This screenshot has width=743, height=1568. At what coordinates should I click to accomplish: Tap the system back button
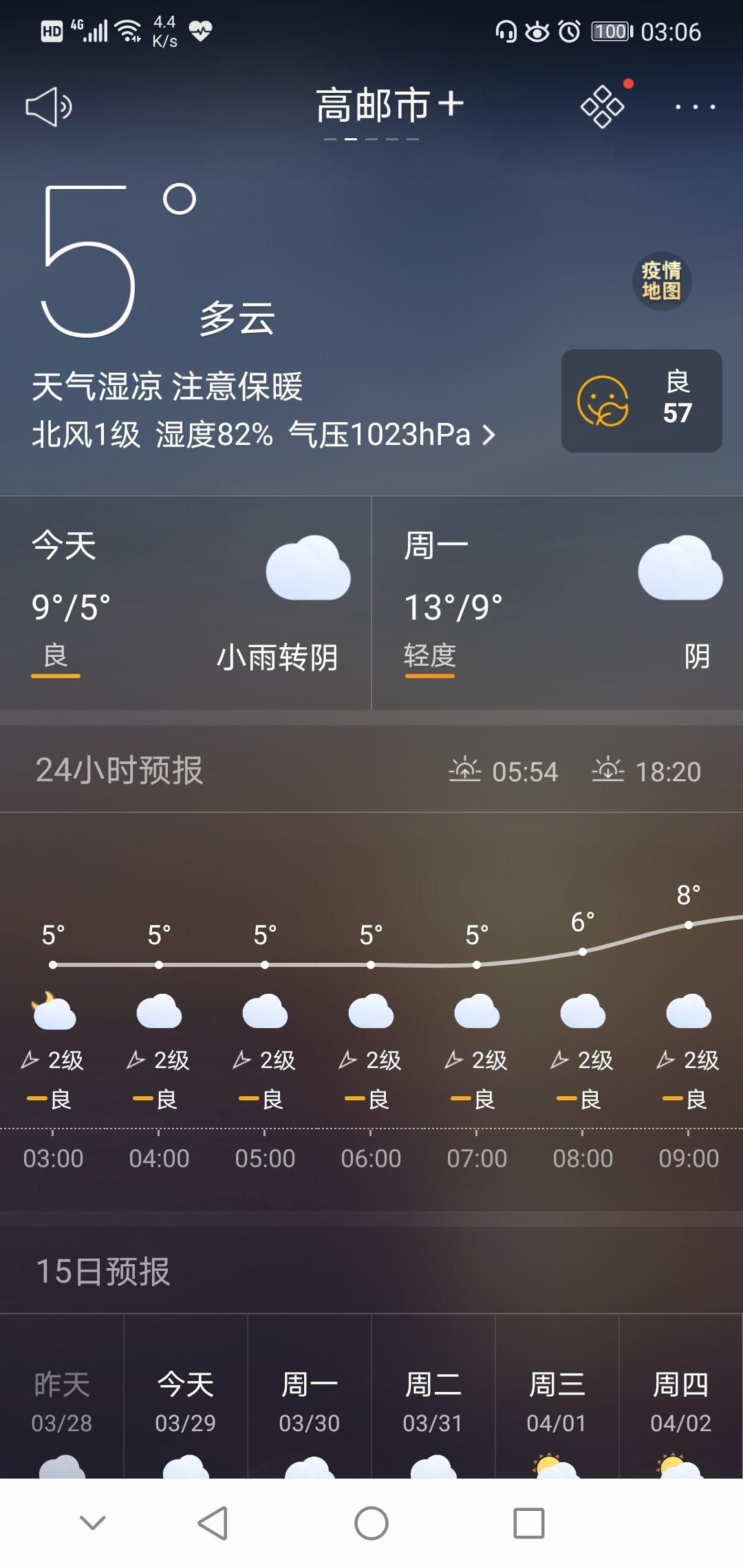tap(213, 1523)
